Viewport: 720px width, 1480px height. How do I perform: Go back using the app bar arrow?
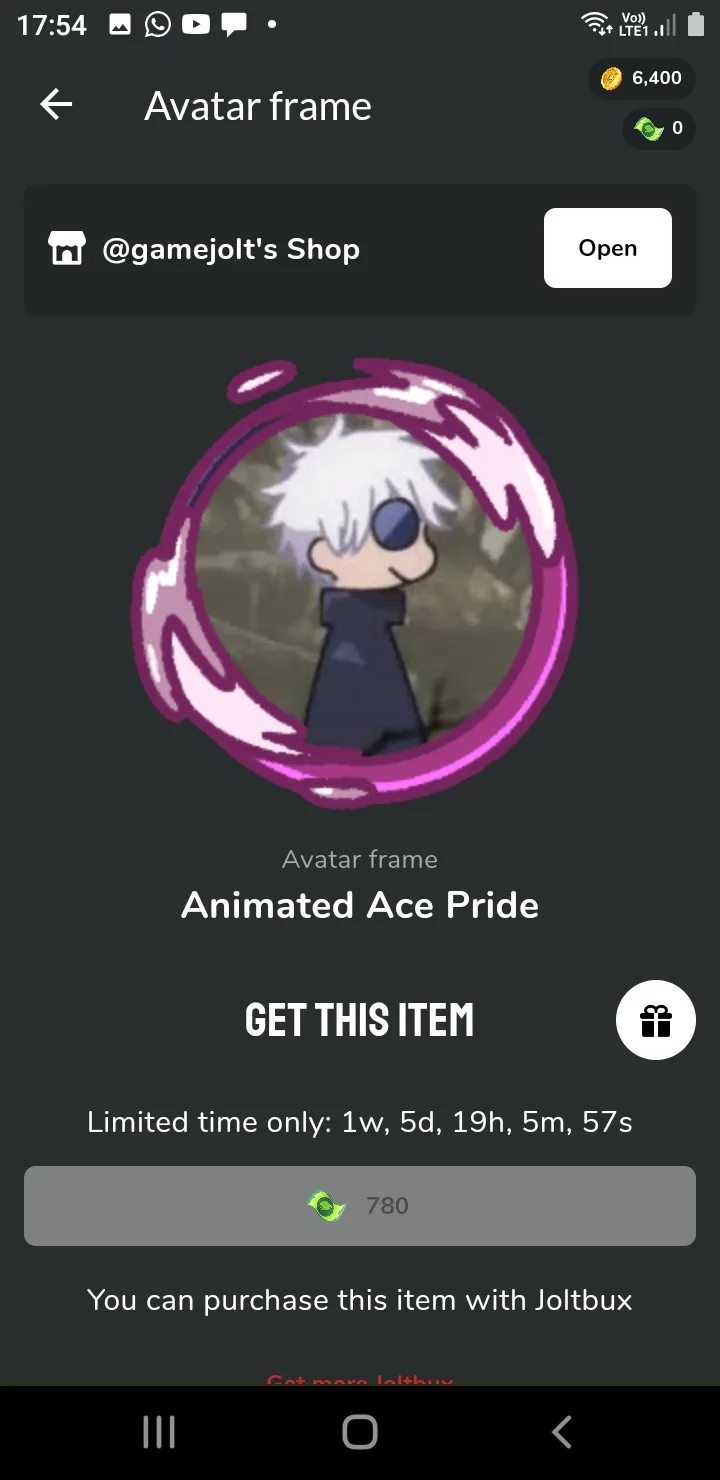tap(56, 104)
